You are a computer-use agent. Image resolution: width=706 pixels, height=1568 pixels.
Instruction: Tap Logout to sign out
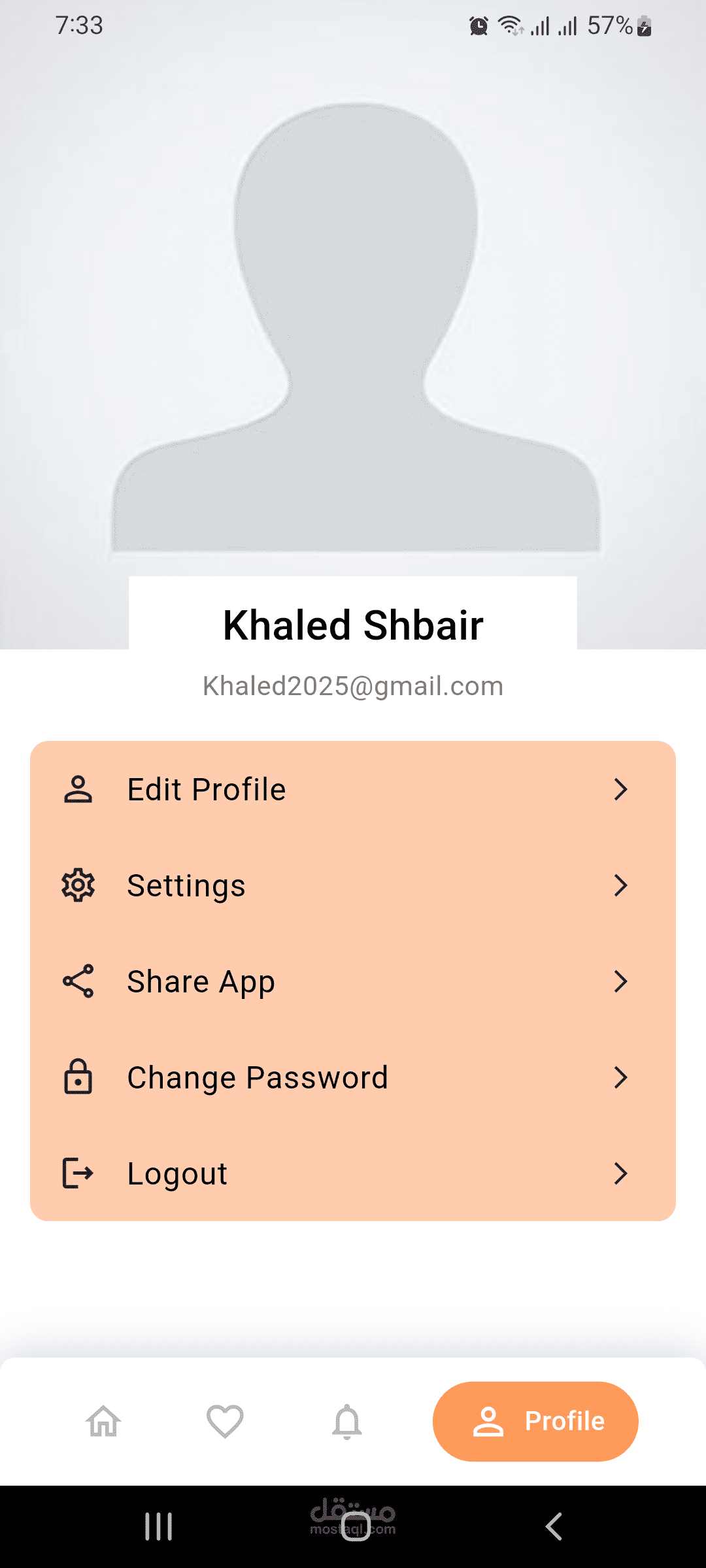tap(352, 1173)
